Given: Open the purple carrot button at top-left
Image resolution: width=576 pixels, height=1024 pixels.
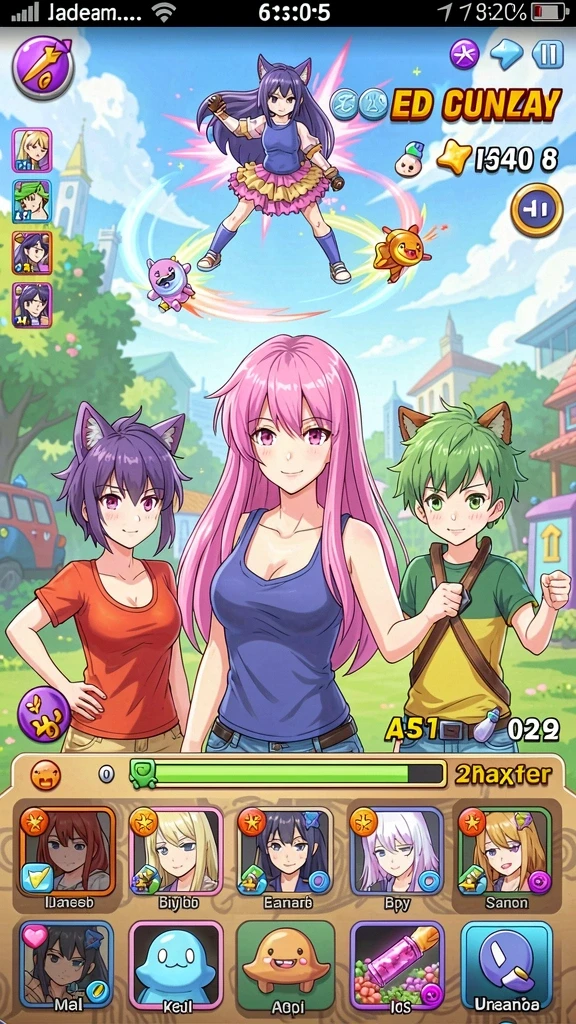Looking at the screenshot, I should 43,68.
